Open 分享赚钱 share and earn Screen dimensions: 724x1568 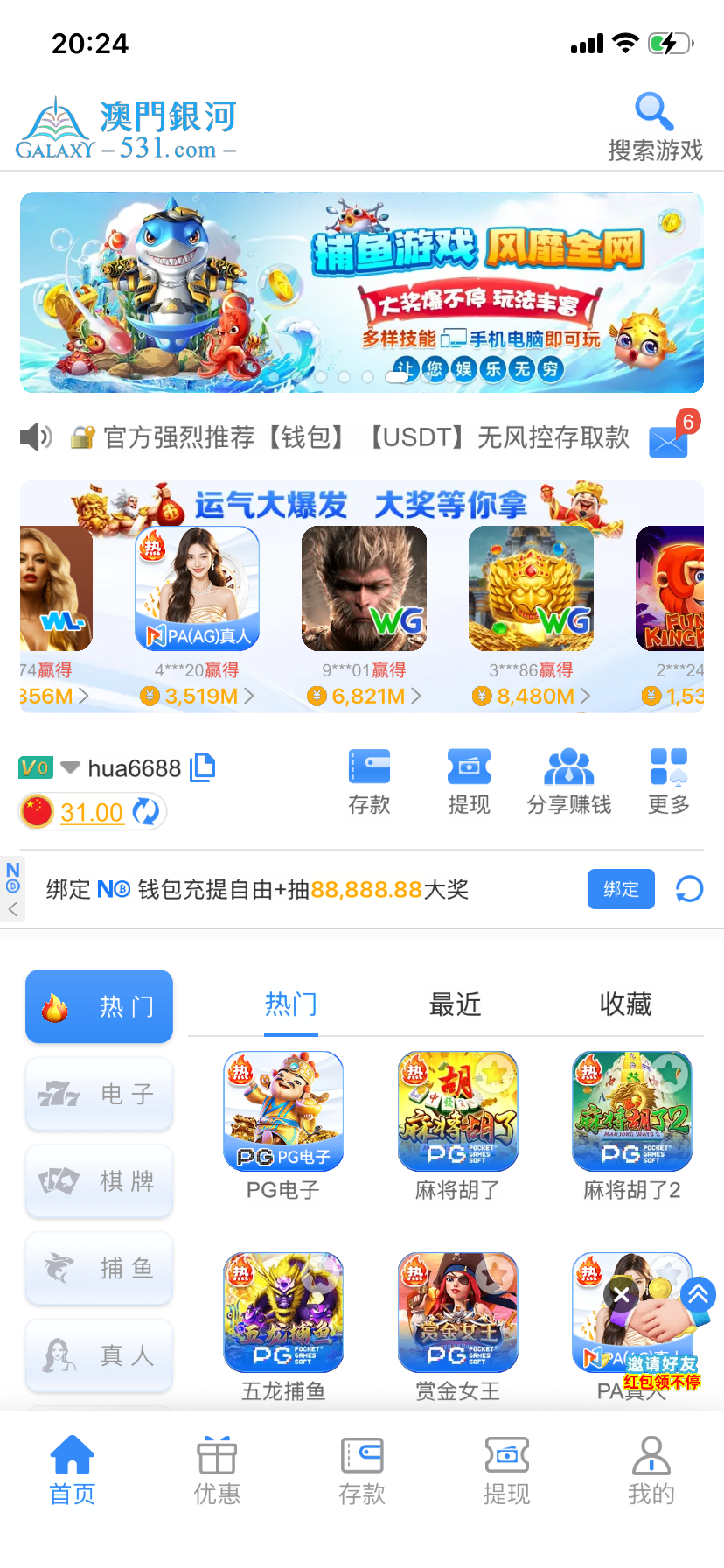pos(568,781)
